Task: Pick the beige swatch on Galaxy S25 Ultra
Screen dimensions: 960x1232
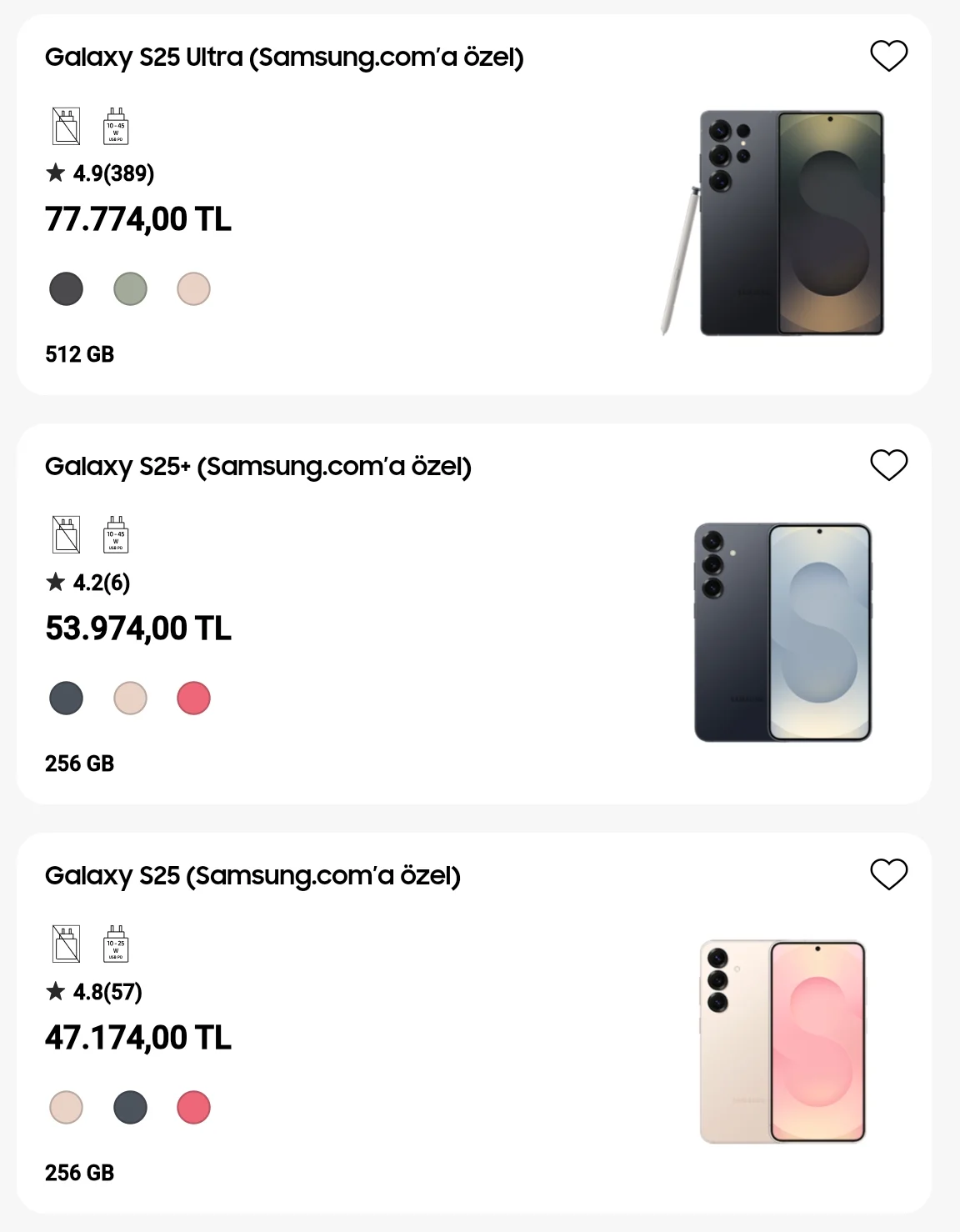Action: (x=193, y=289)
